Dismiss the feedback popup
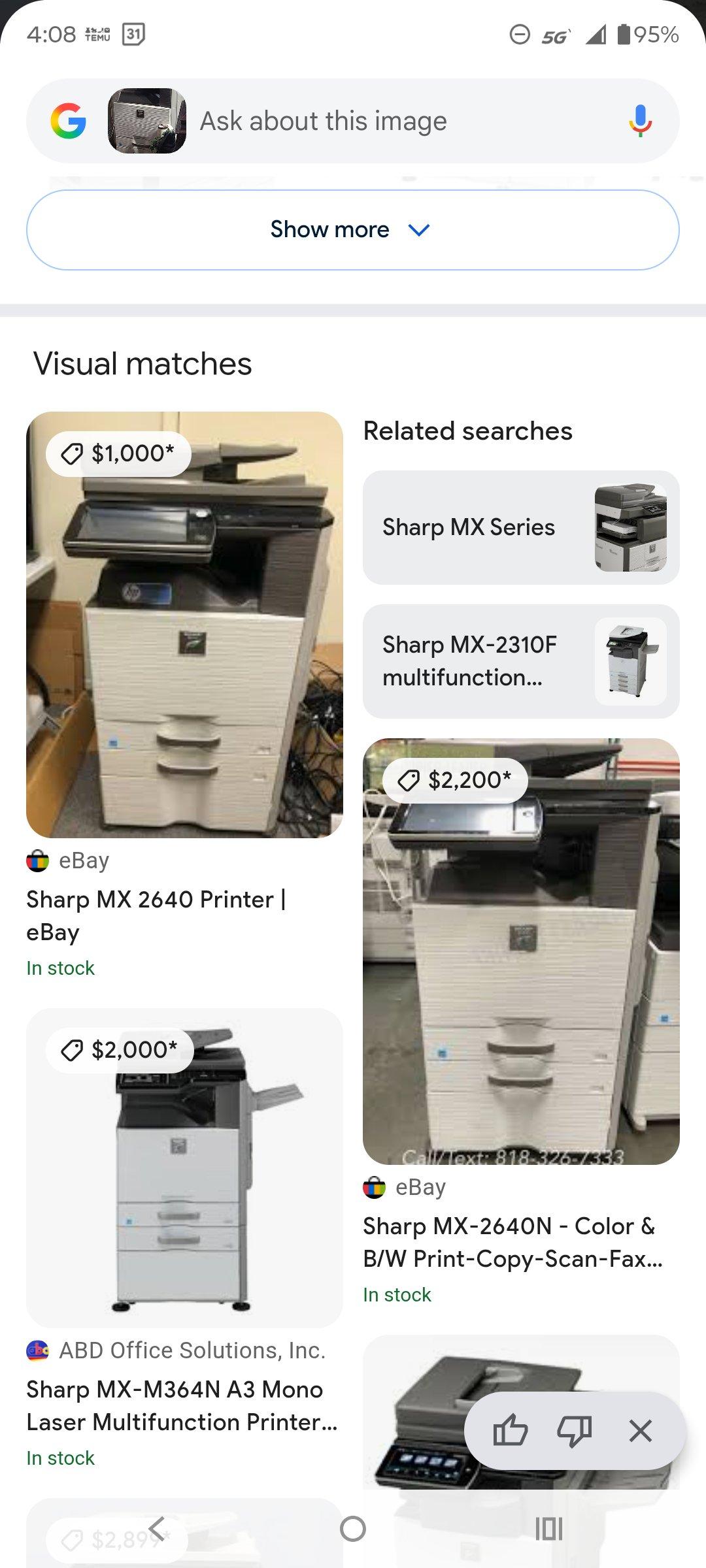 coord(640,1431)
